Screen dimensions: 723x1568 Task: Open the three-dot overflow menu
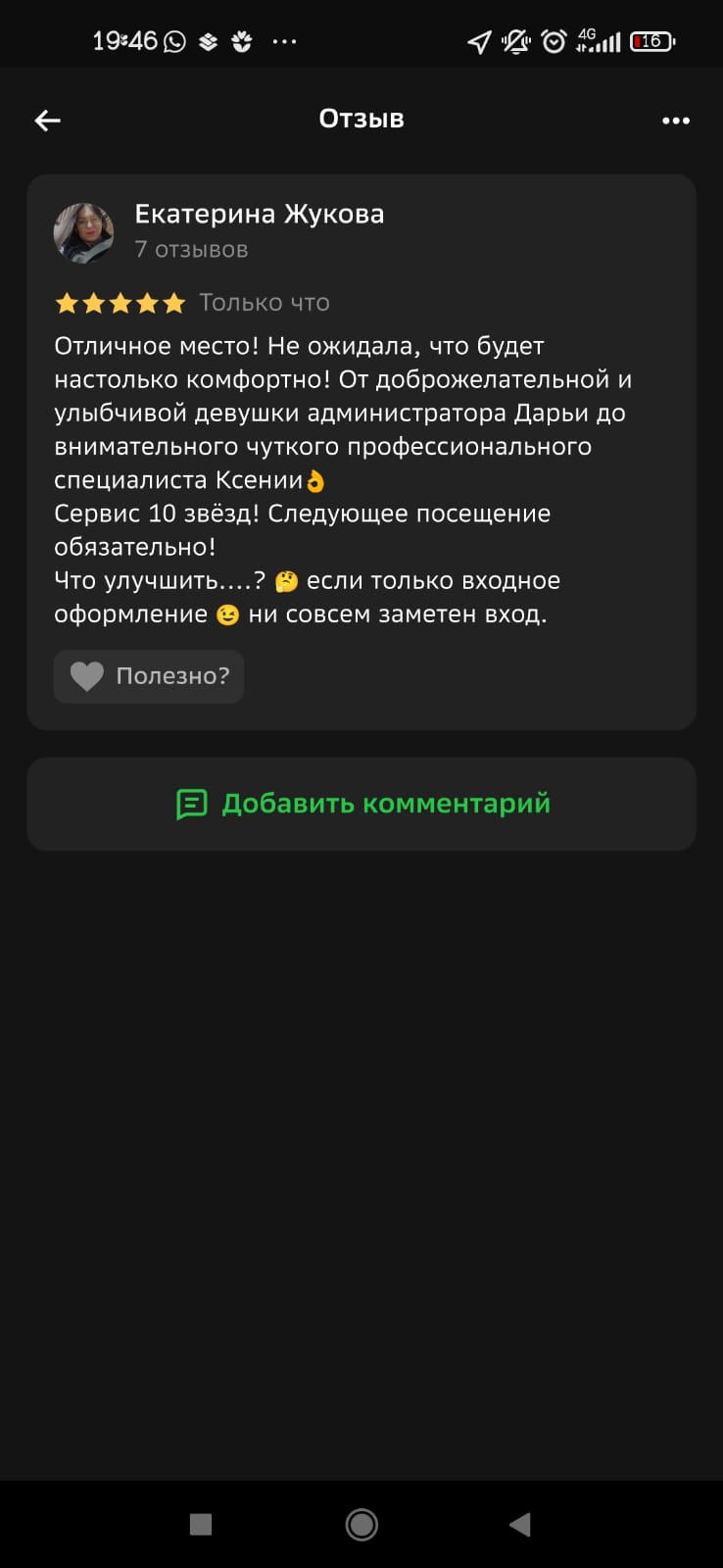click(x=676, y=121)
